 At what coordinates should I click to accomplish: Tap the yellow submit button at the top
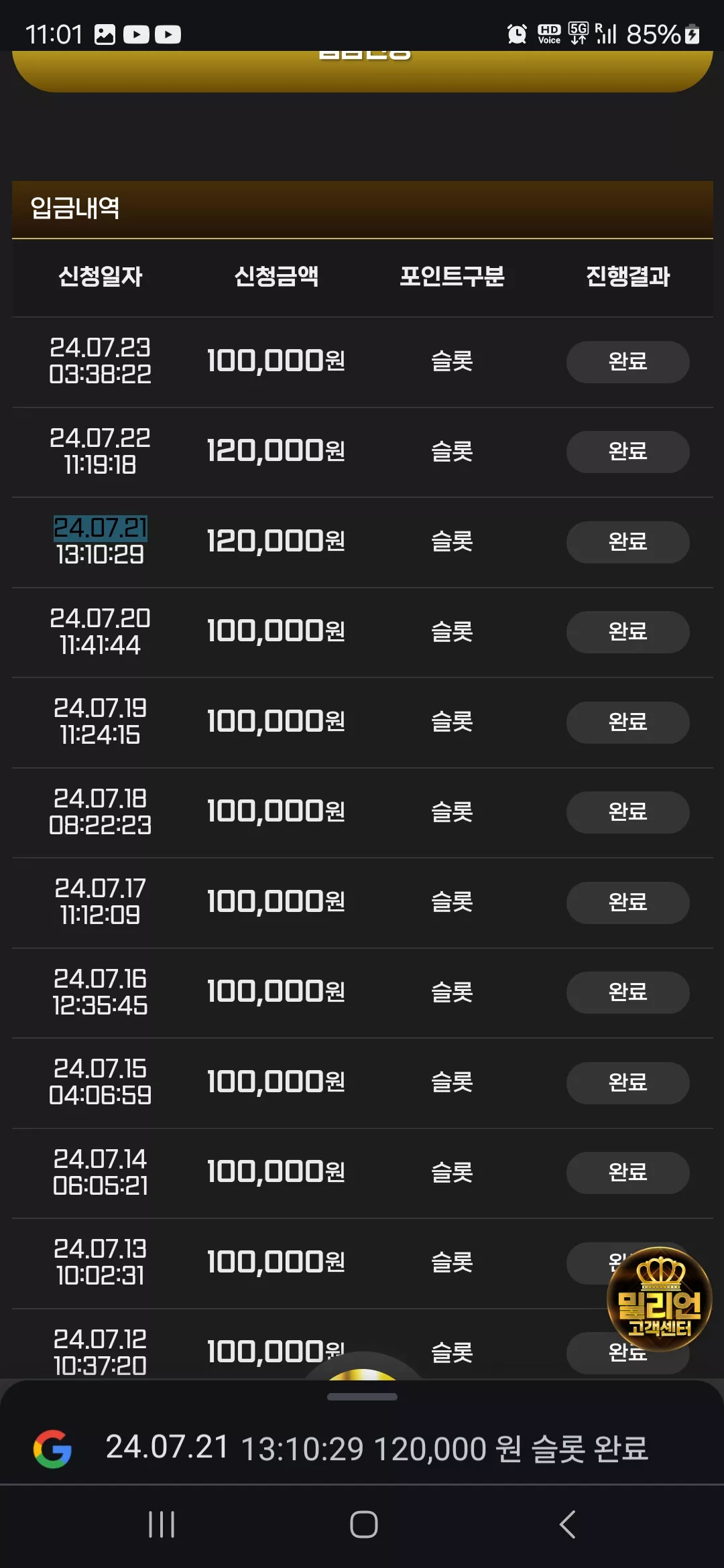click(x=362, y=70)
